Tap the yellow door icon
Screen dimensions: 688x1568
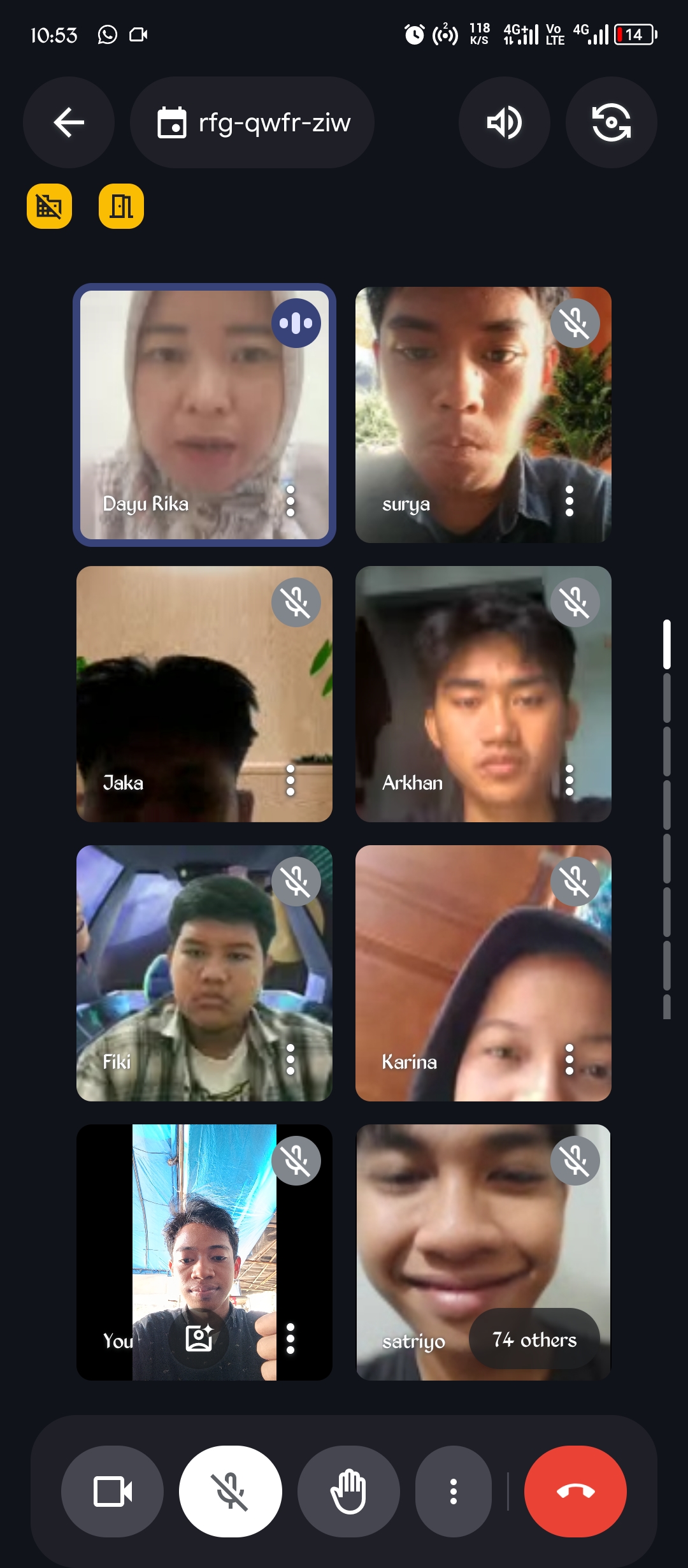(121, 206)
